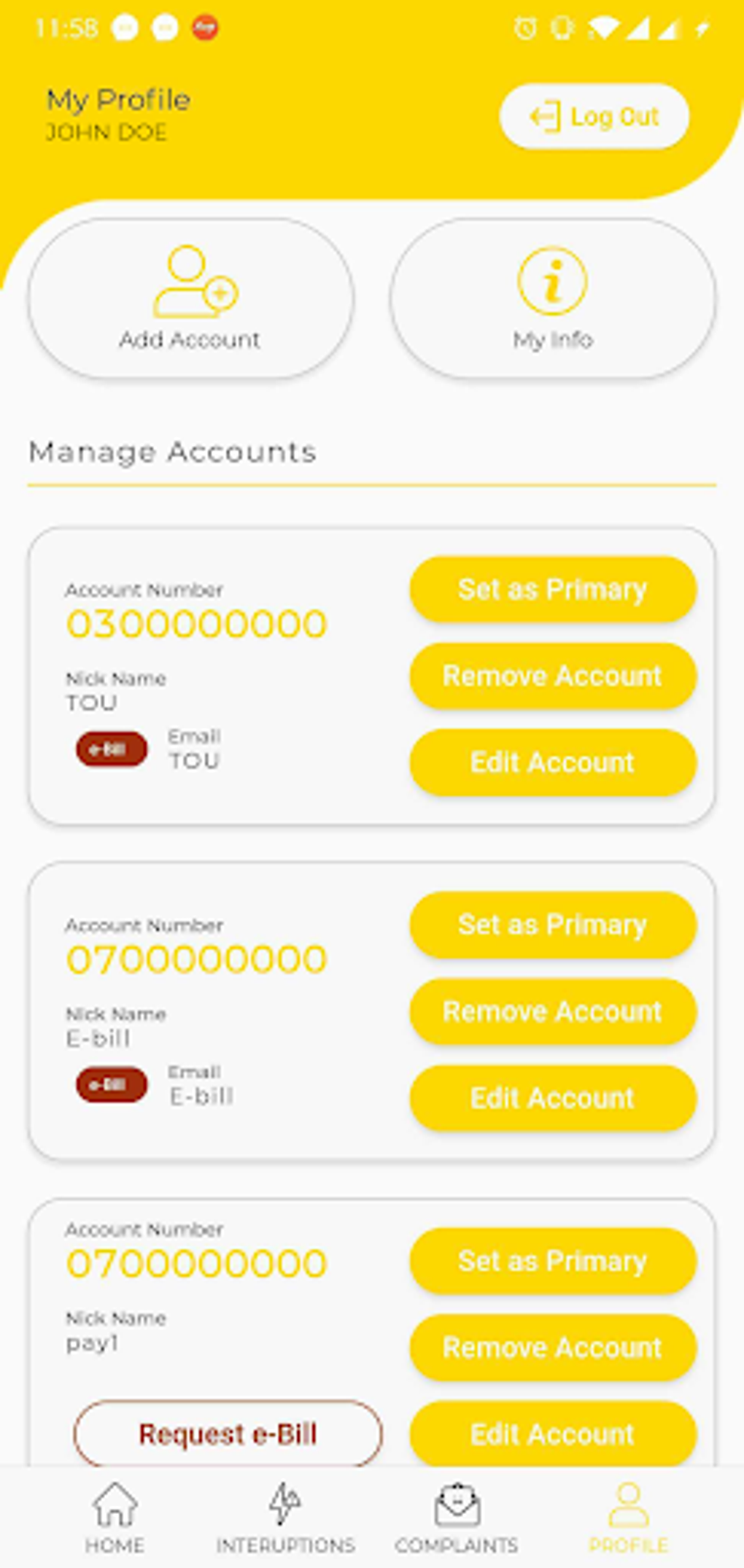
Task: Tap the e-Bill badge on TOU account
Action: pos(110,748)
